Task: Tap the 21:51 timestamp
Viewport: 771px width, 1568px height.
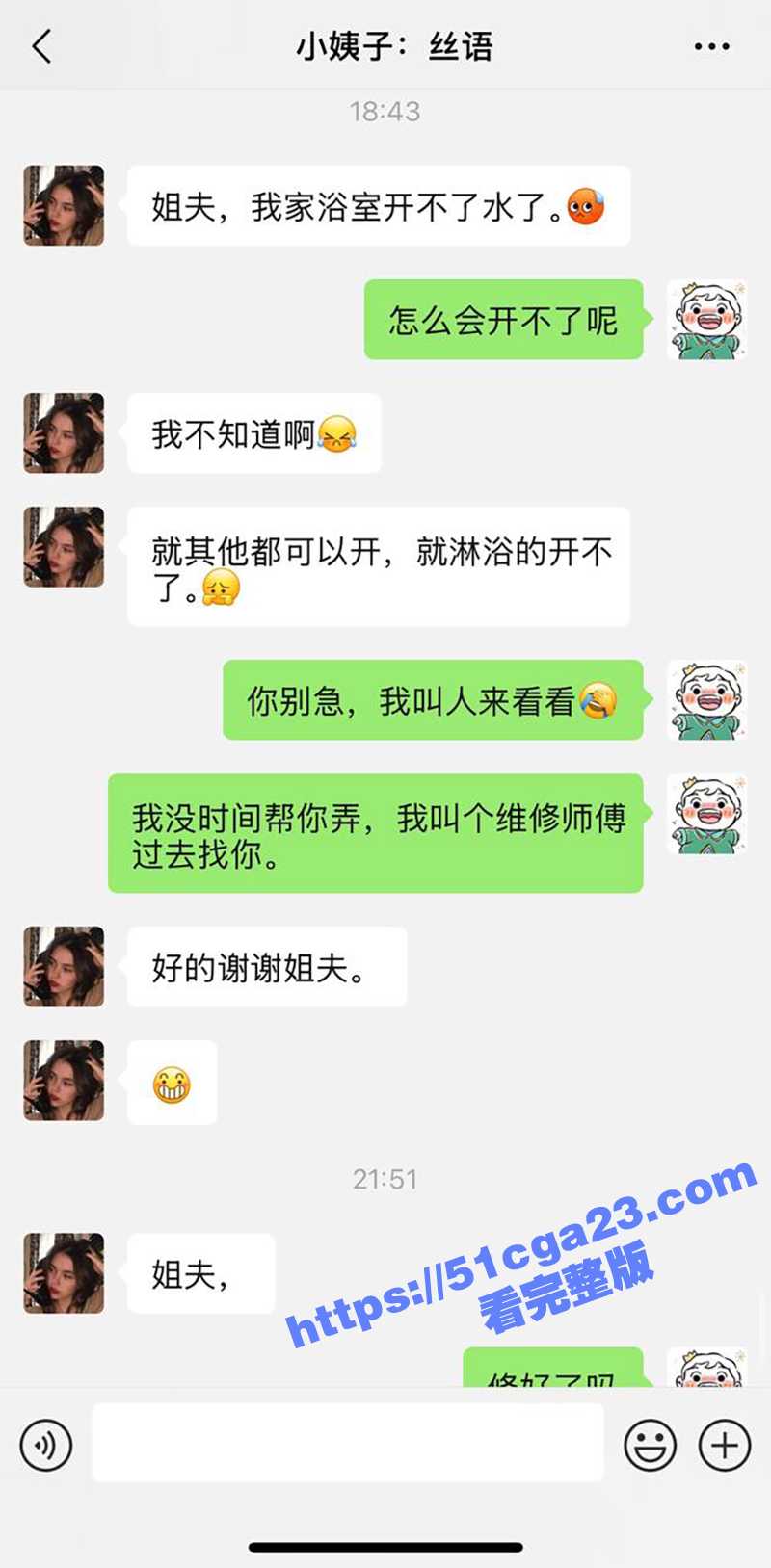Action: tap(385, 1178)
